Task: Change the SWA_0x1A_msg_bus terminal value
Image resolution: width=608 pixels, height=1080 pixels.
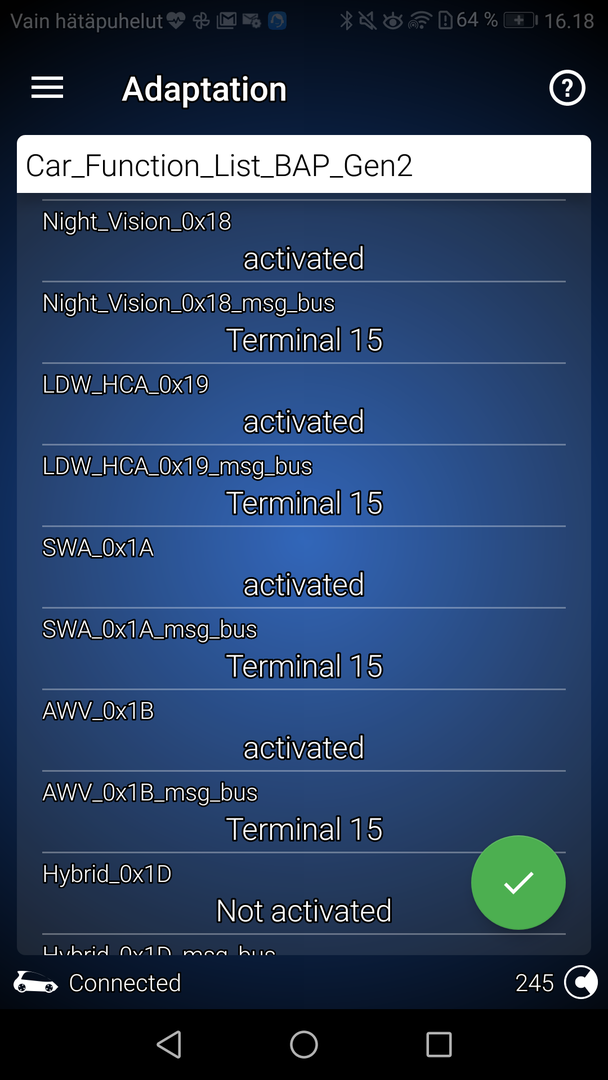Action: (x=304, y=666)
